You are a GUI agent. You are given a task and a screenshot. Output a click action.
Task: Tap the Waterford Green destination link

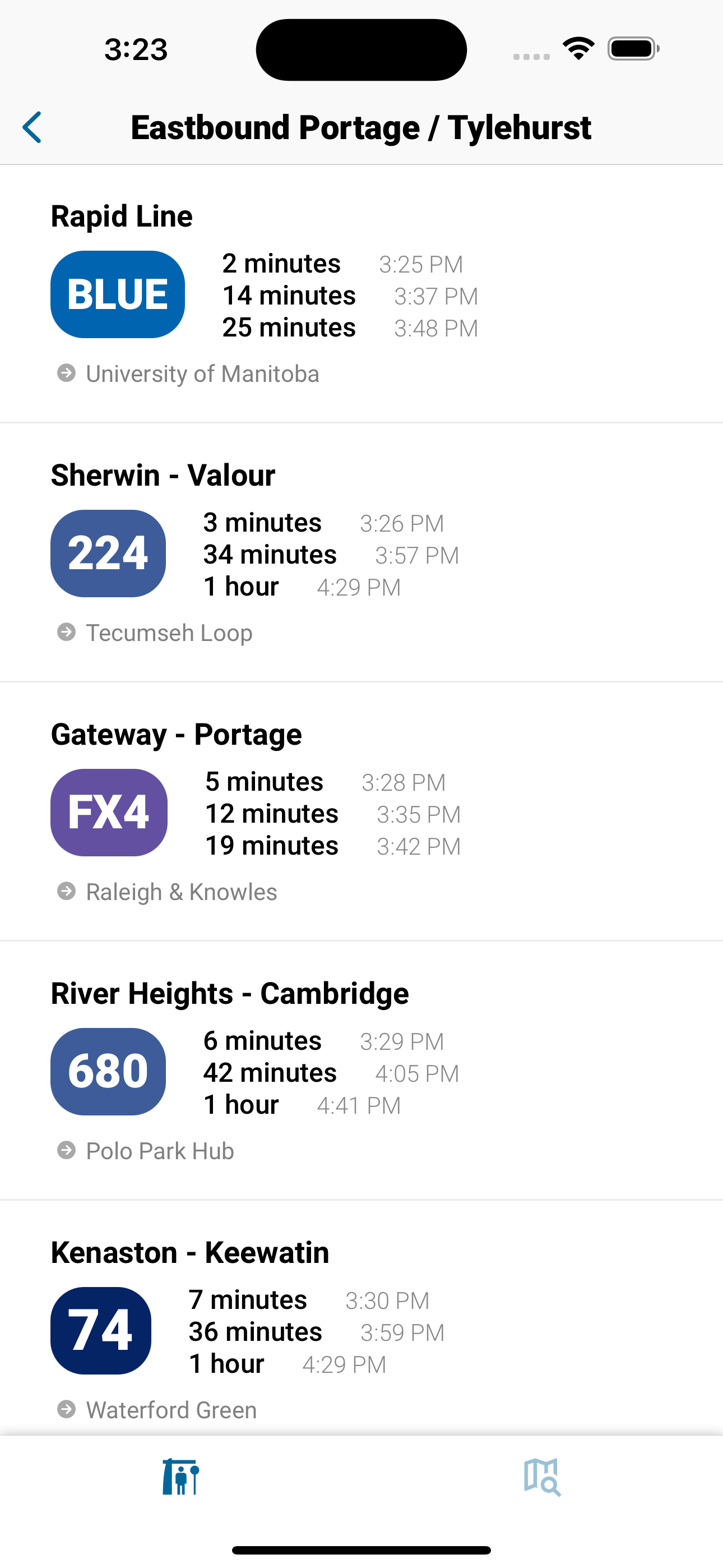[170, 1409]
